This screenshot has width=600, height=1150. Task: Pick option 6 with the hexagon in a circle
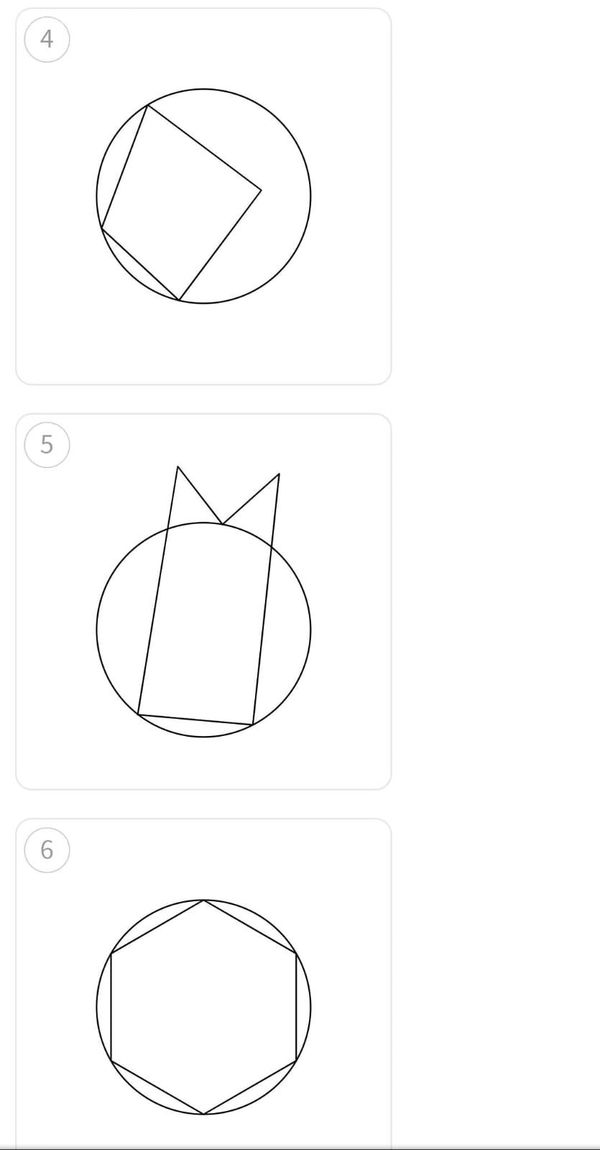pyautogui.click(x=203, y=1006)
